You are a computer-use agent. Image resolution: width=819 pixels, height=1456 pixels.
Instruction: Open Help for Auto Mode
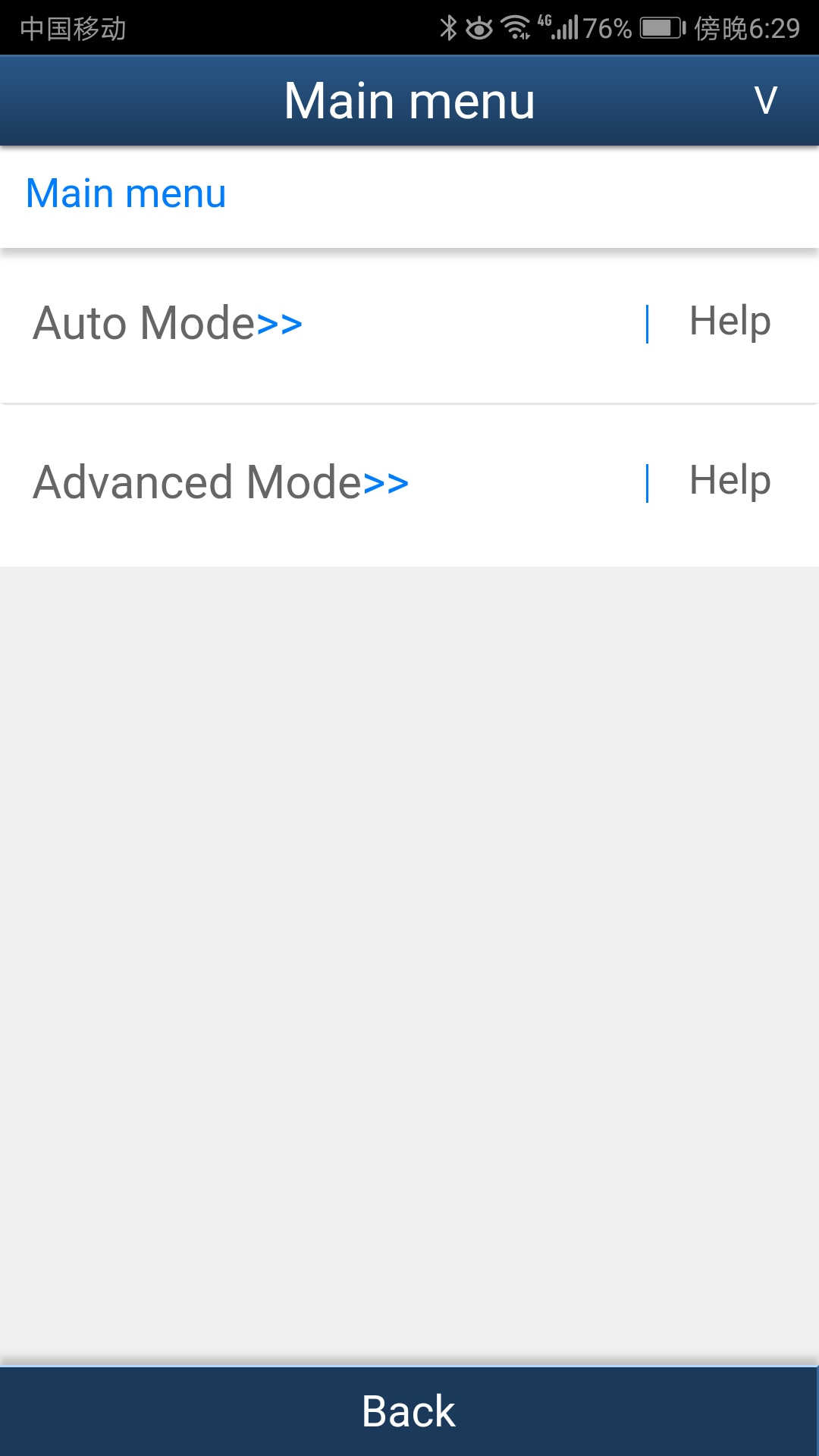pos(730,322)
